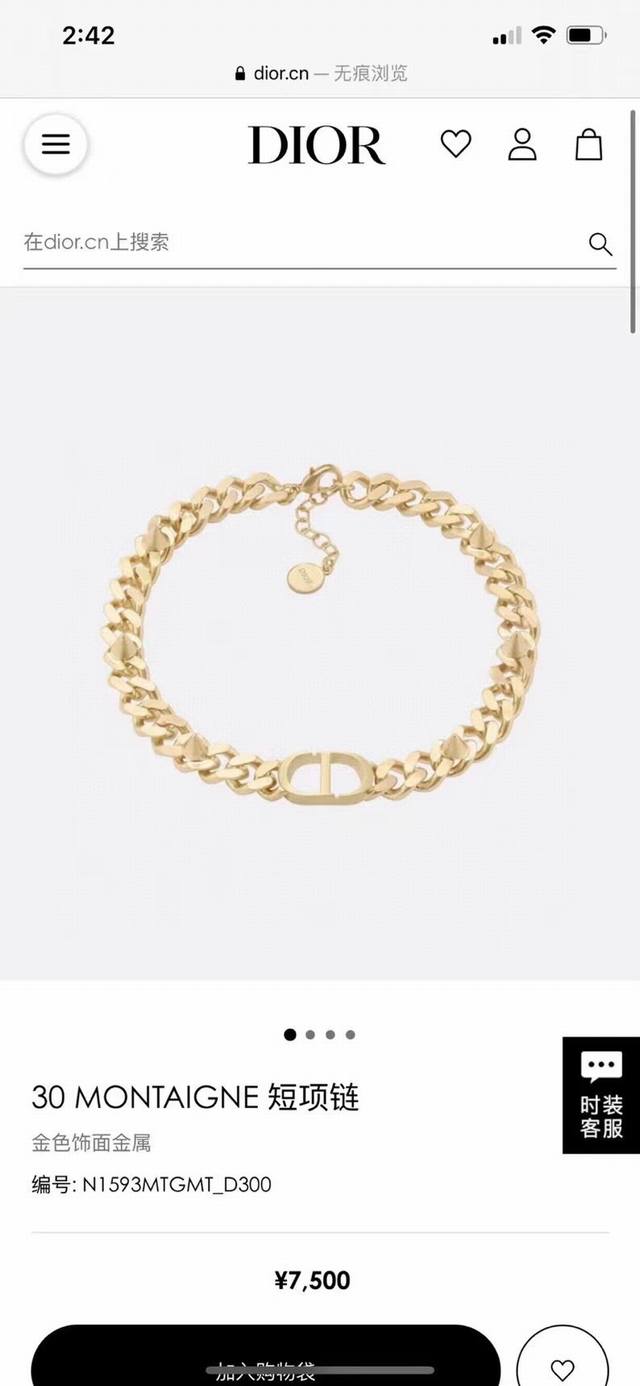The image size is (640, 1386).
Task: Tap the dior.cn search field
Action: 300,242
